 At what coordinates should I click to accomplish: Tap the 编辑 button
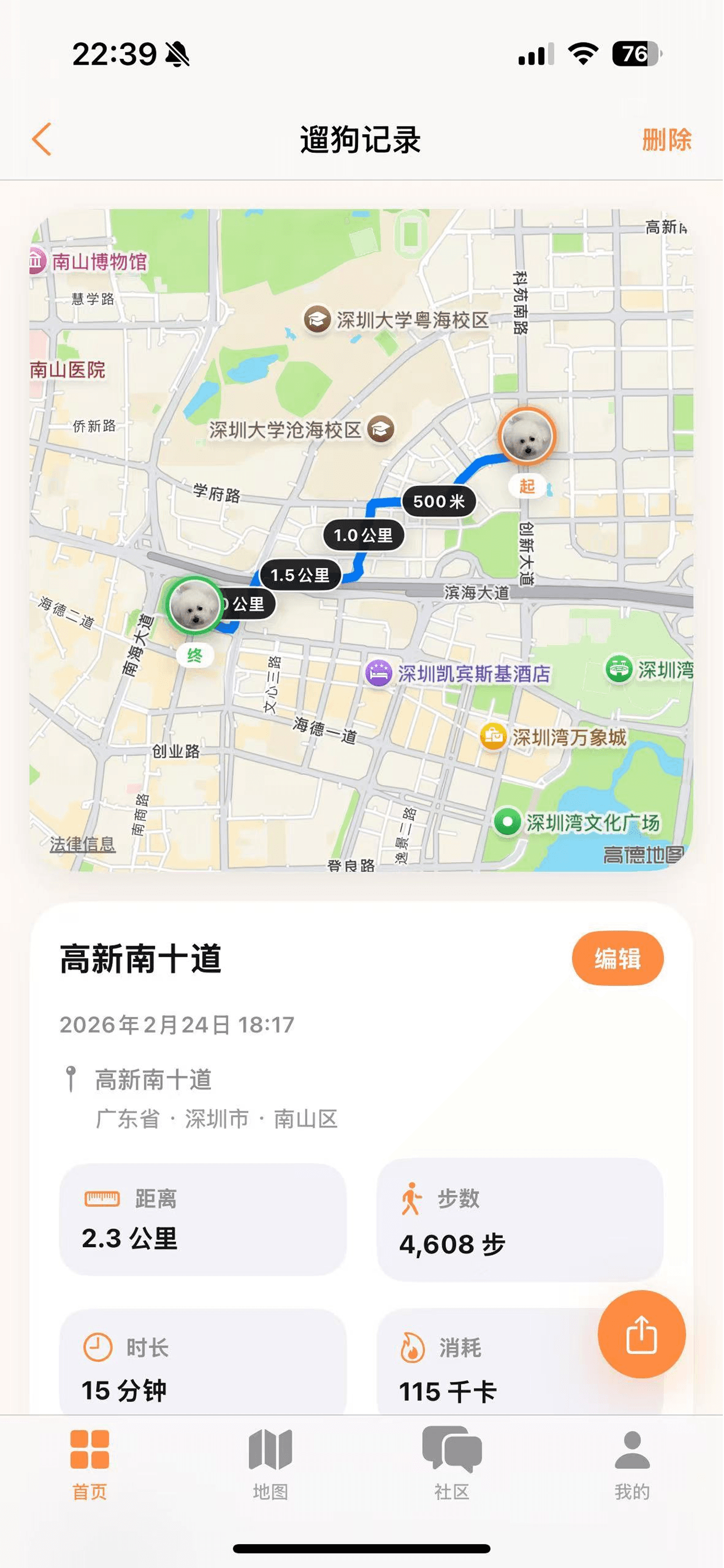[617, 957]
